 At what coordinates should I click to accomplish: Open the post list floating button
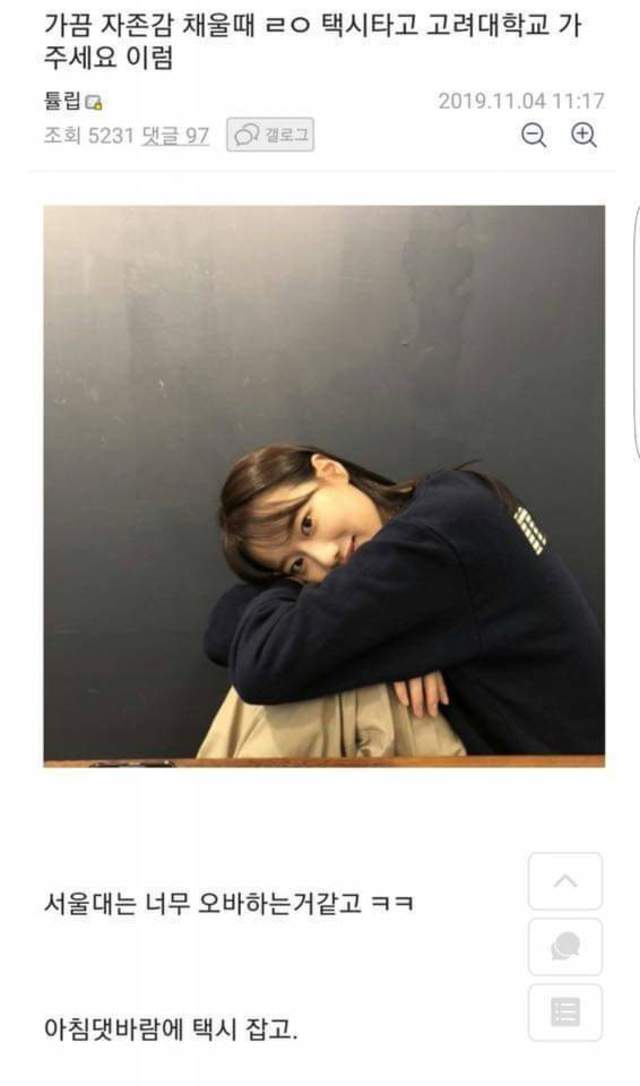click(565, 1012)
